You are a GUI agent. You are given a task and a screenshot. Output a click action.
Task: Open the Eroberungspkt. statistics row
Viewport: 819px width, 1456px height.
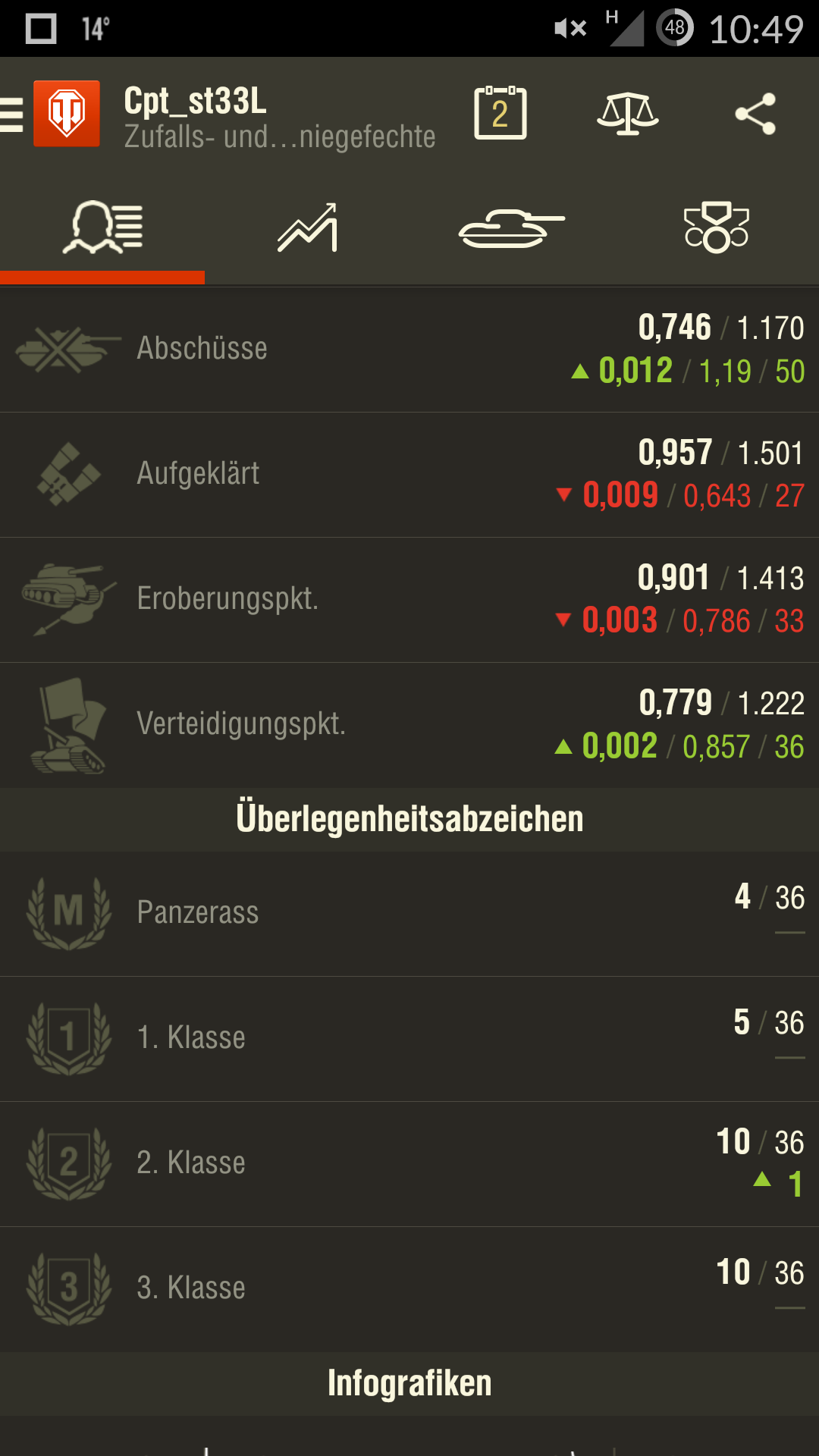tap(409, 599)
